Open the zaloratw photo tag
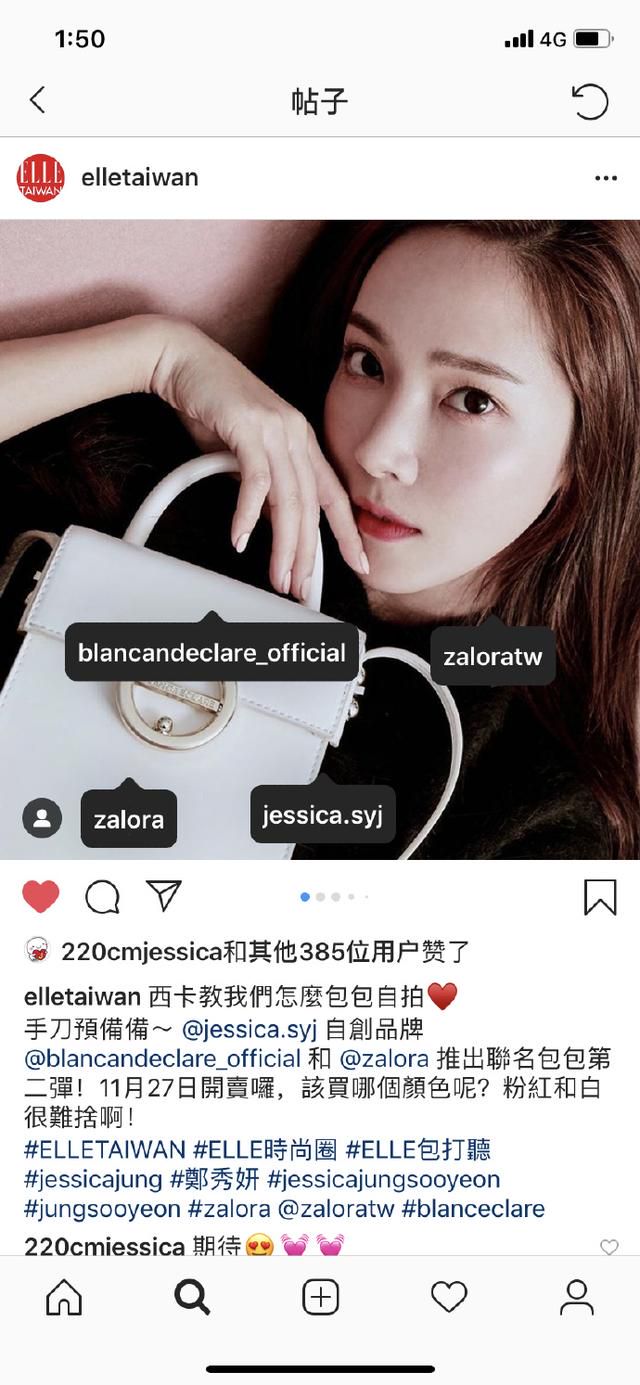Viewport: 640px width, 1385px height. pos(492,657)
